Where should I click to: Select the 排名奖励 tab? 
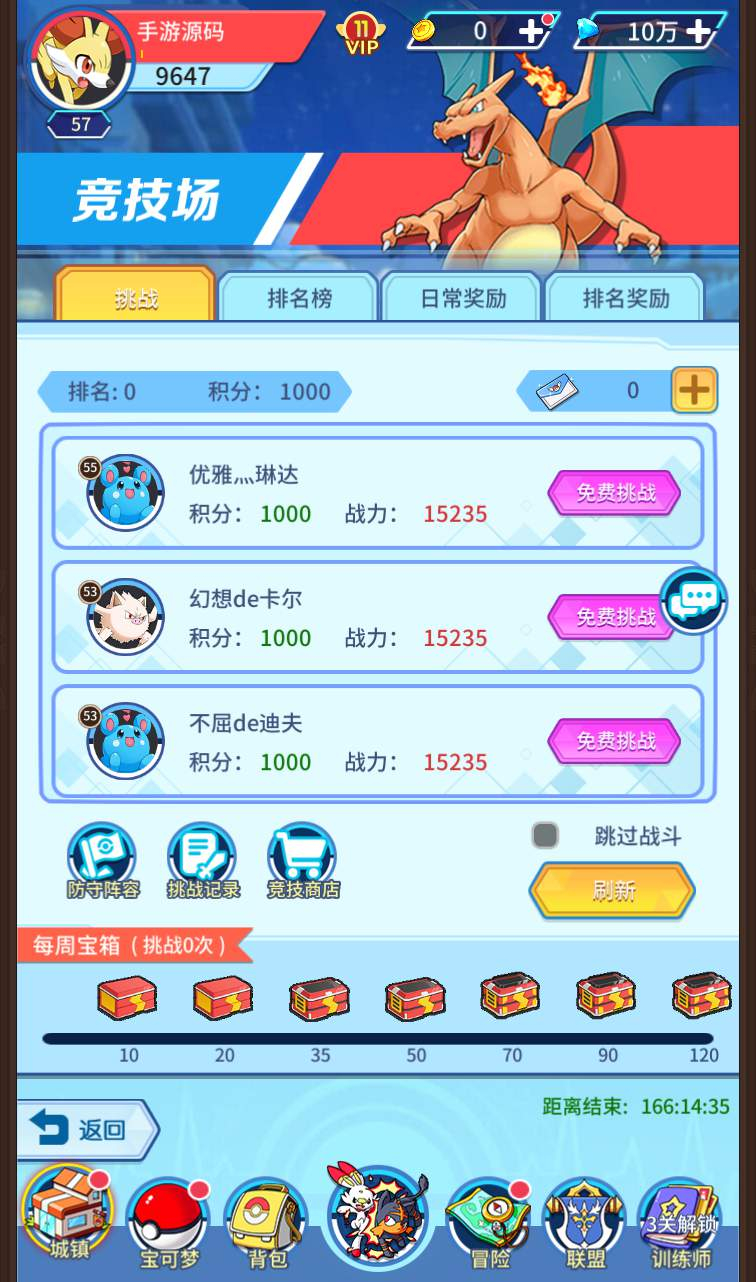click(625, 297)
